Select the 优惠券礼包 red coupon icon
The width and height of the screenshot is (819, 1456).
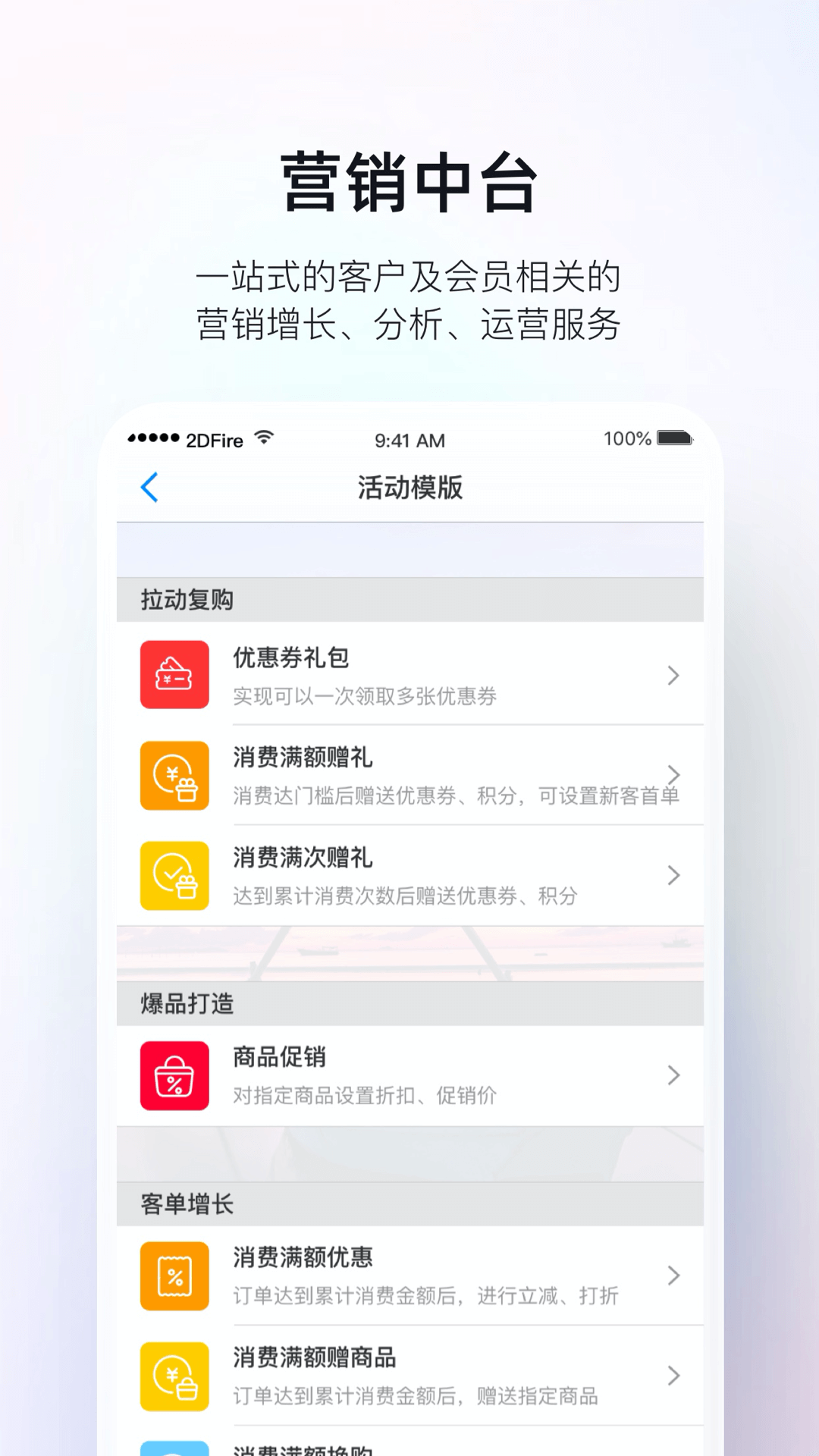coord(174,675)
